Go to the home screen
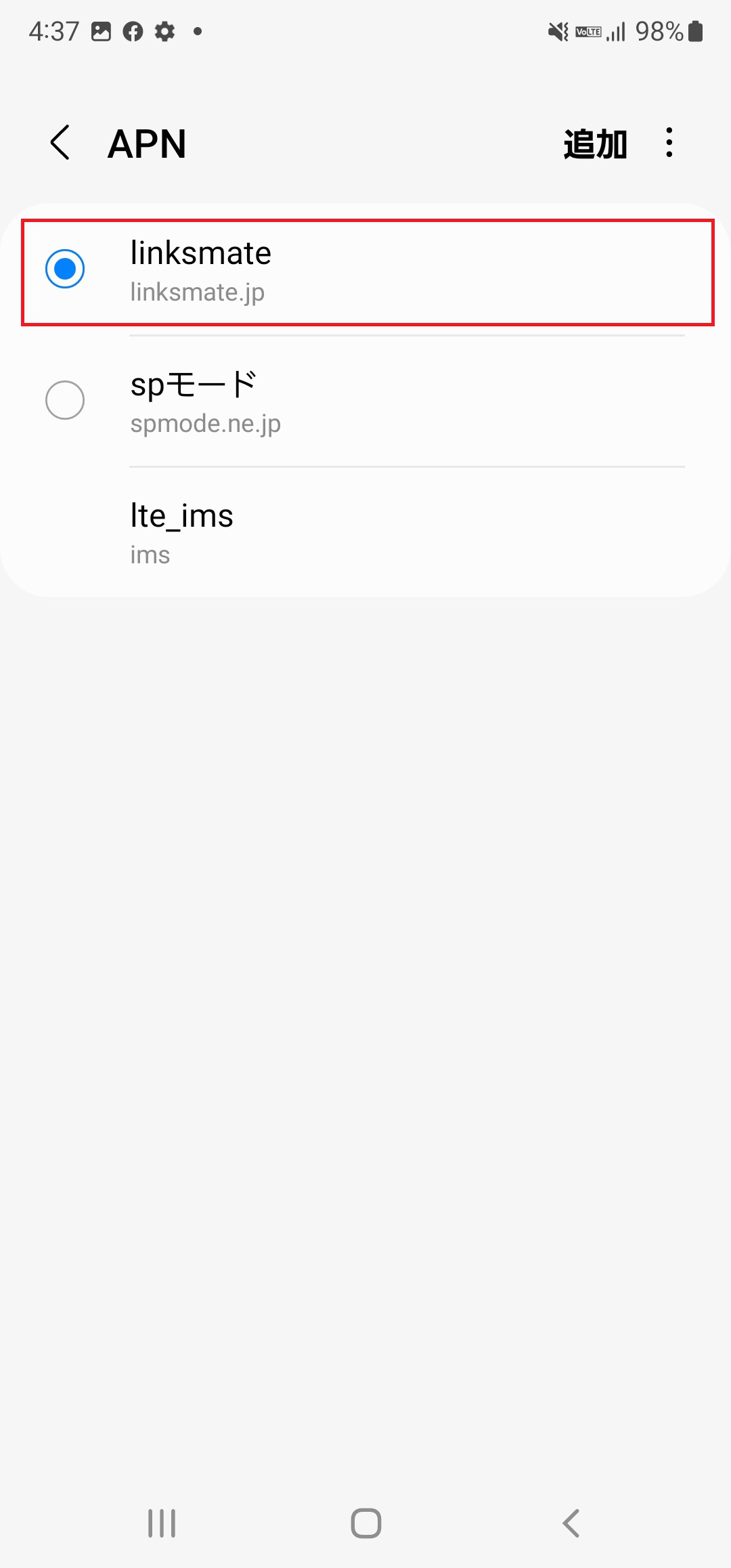The image size is (731, 1568). coord(365,1523)
